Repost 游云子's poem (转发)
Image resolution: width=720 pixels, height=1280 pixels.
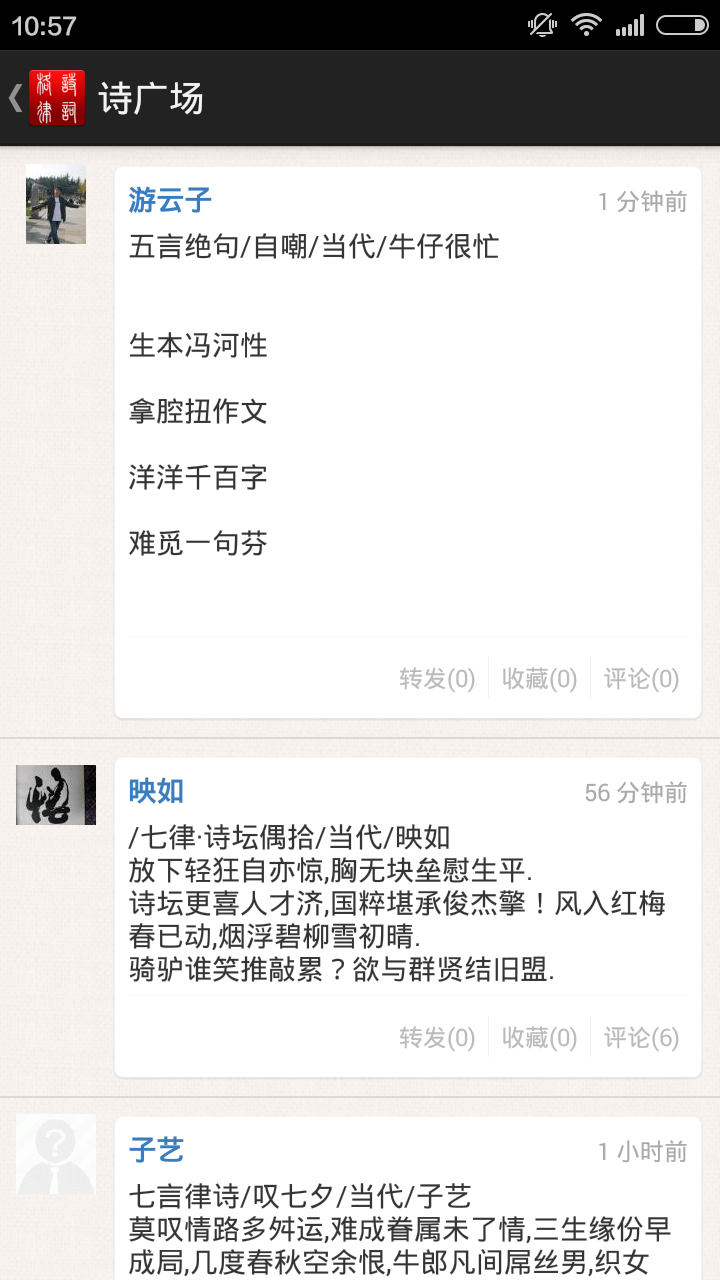click(437, 679)
